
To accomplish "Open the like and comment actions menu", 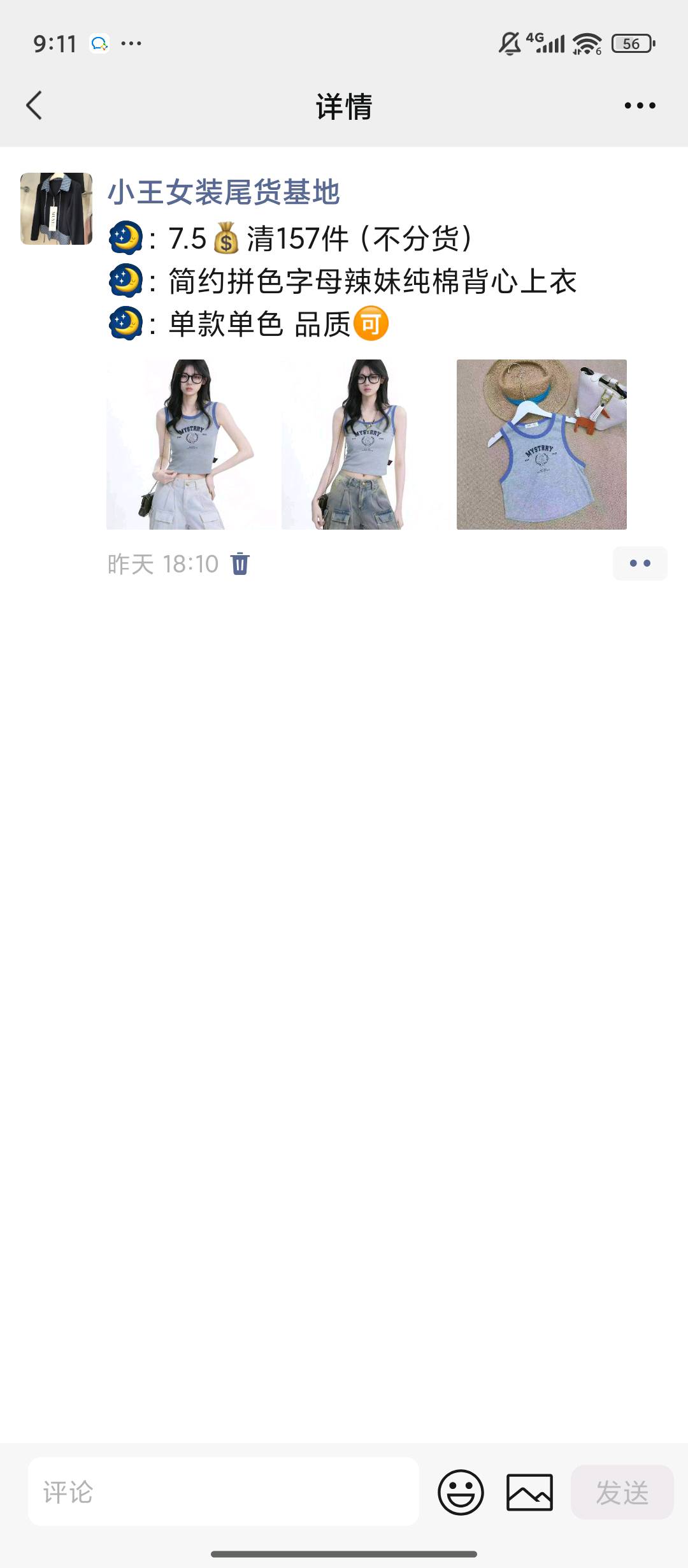I will pyautogui.click(x=640, y=563).
